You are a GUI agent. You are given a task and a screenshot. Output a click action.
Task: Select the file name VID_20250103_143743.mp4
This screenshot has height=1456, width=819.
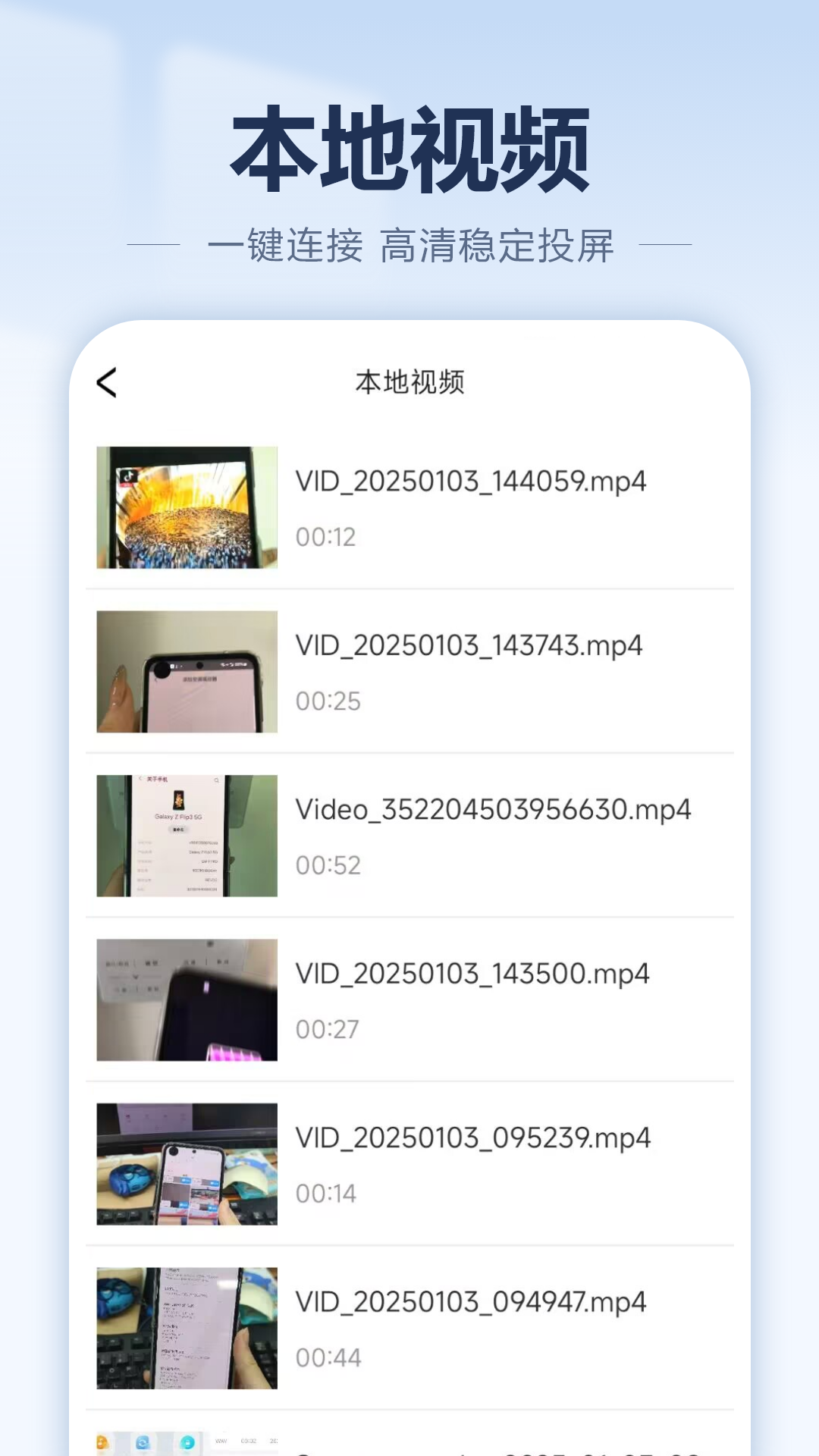[x=469, y=645]
